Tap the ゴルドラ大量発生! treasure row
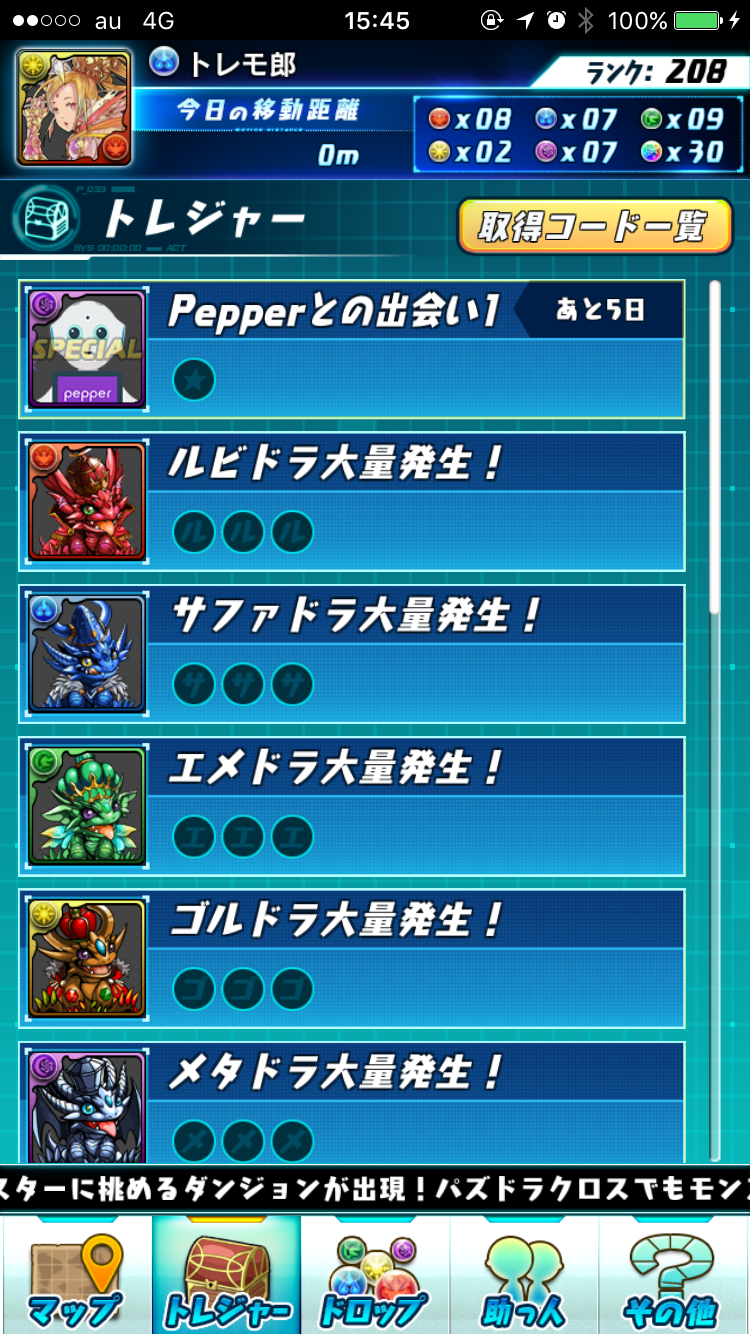750x1334 pixels. coord(352,958)
